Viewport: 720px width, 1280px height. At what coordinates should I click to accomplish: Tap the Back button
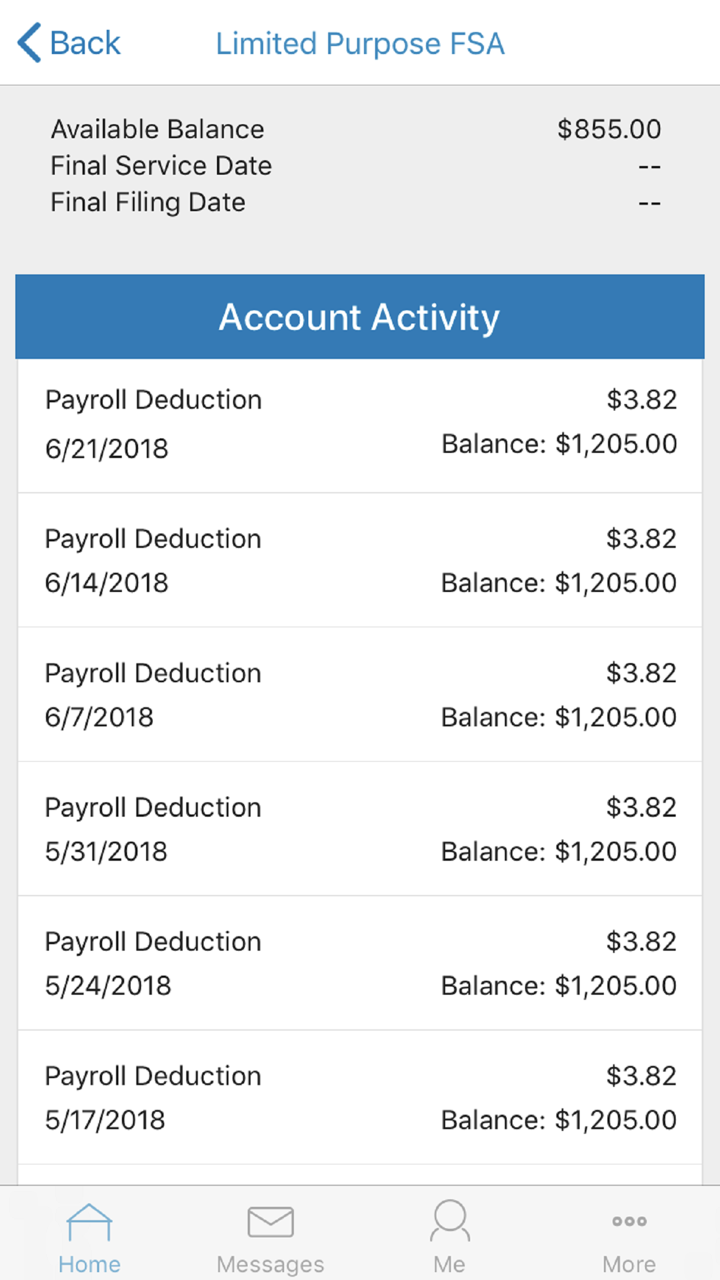pos(67,43)
